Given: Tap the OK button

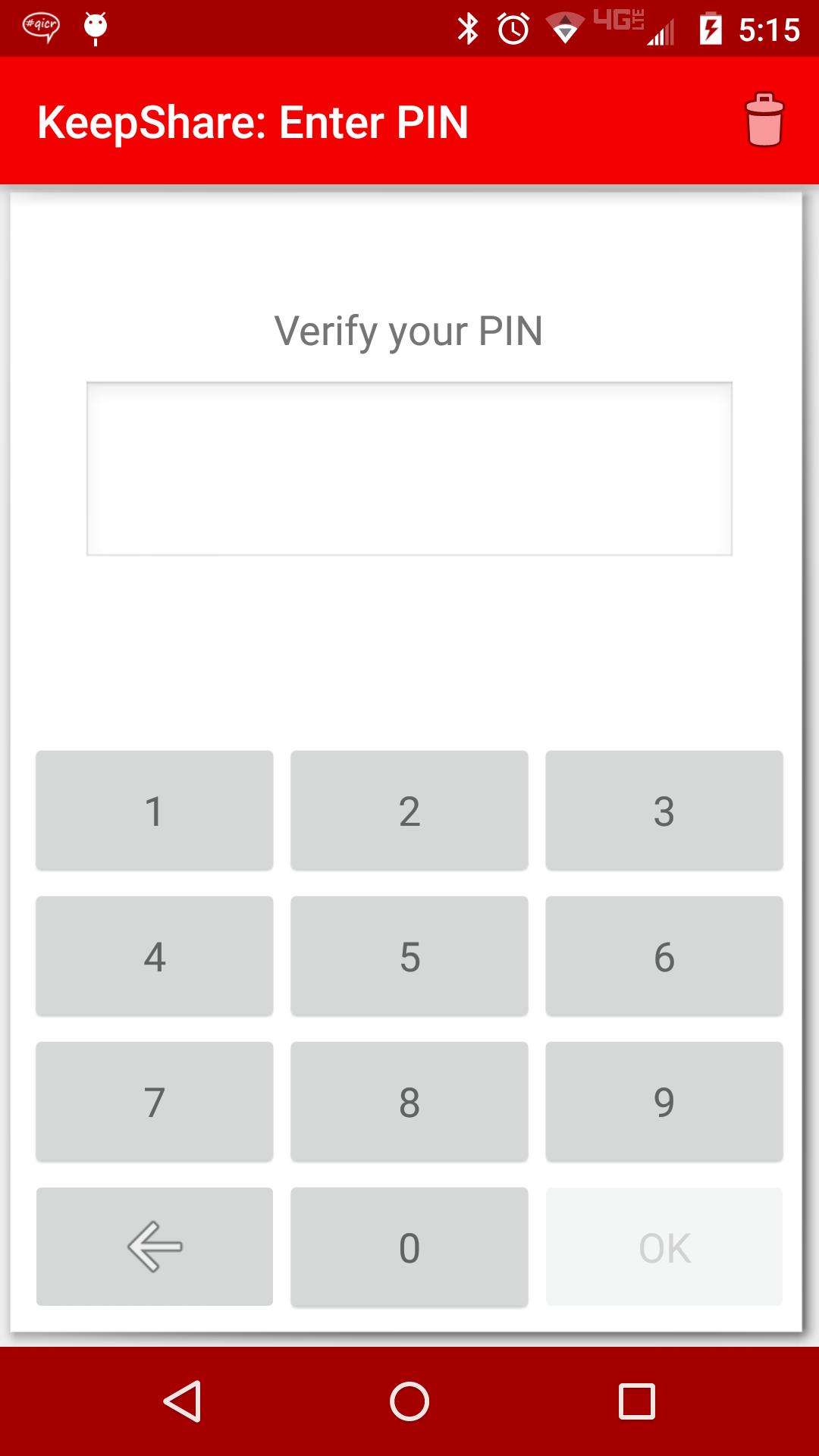Looking at the screenshot, I should 664,1247.
